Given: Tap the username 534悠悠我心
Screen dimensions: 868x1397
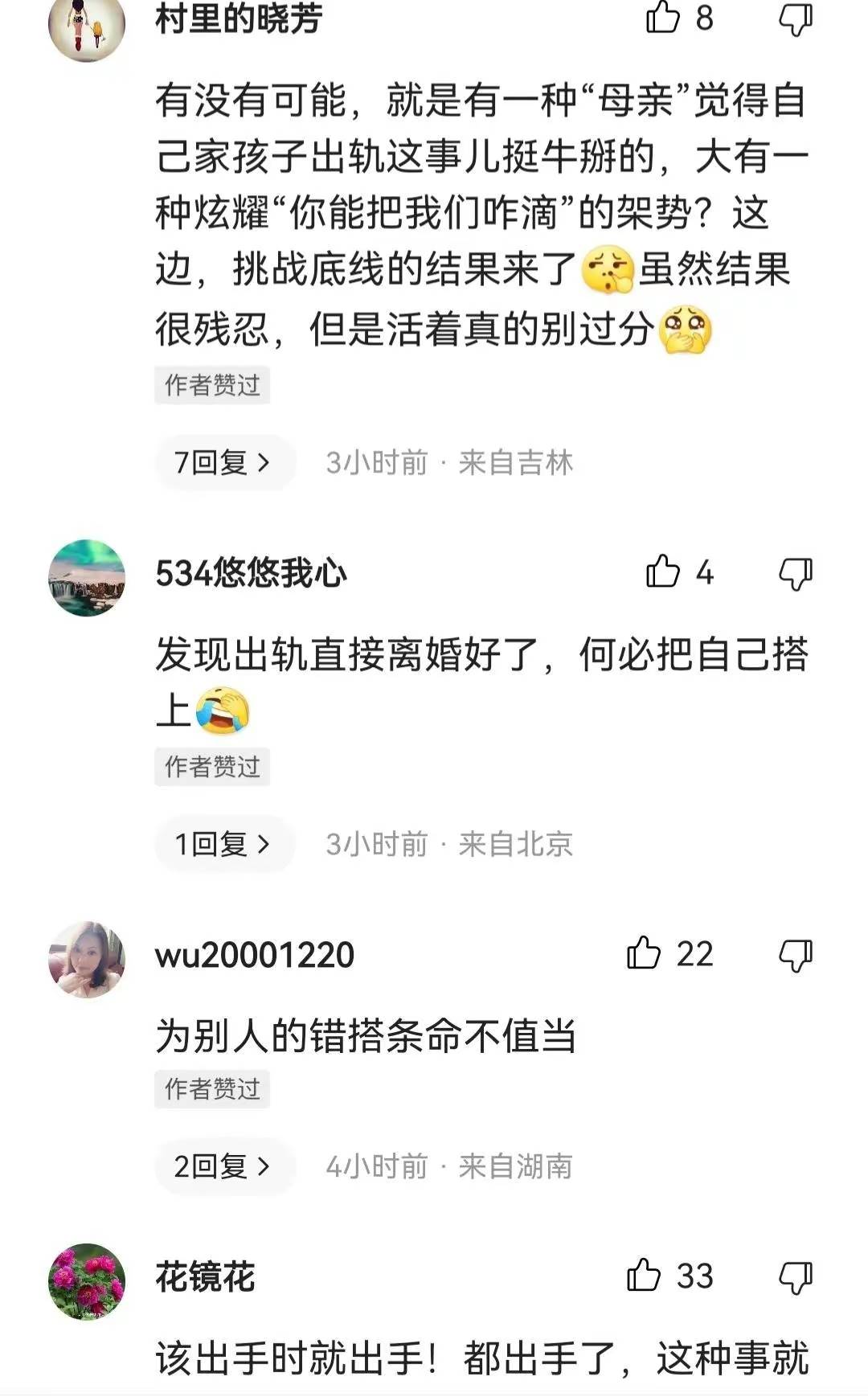Looking at the screenshot, I should (x=251, y=573).
